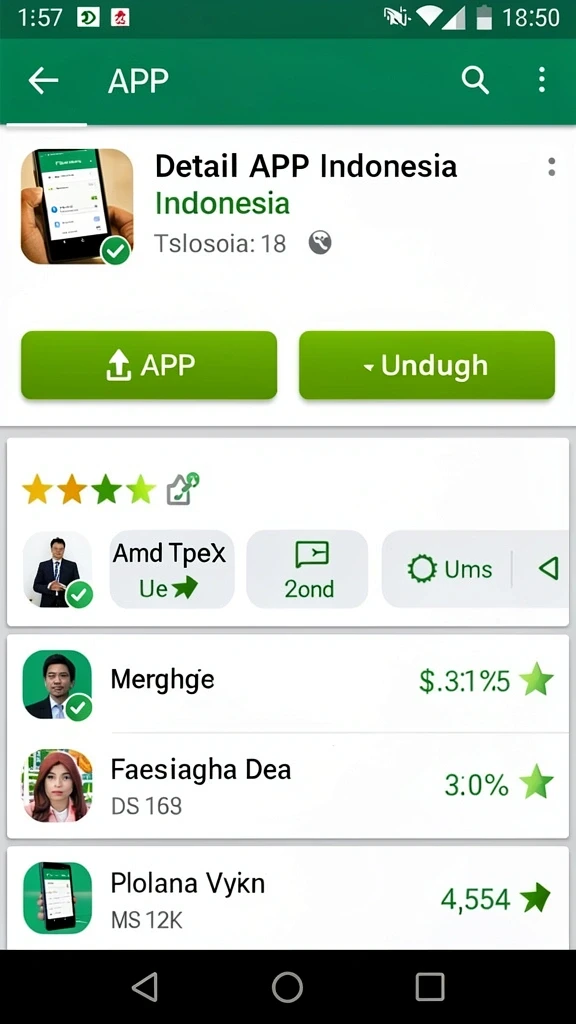The height and width of the screenshot is (1024, 576).
Task: Open the overflow menu beside Detail APP Indonesia
Action: (x=552, y=167)
